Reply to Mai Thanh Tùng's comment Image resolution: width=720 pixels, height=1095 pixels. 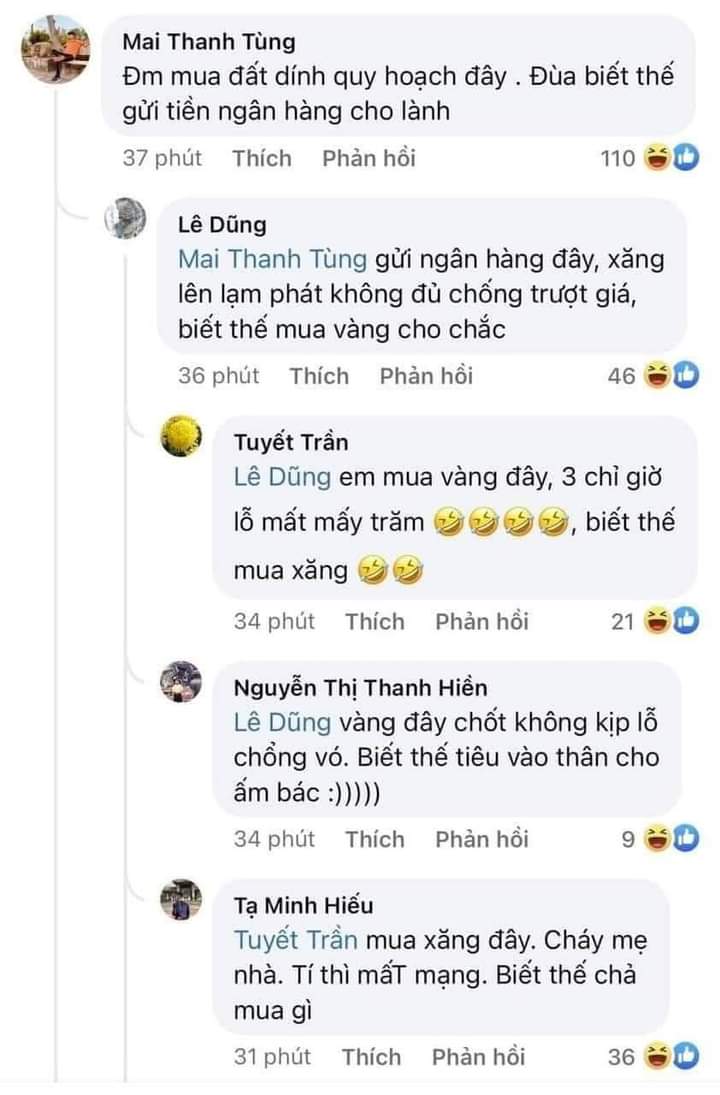click(368, 158)
